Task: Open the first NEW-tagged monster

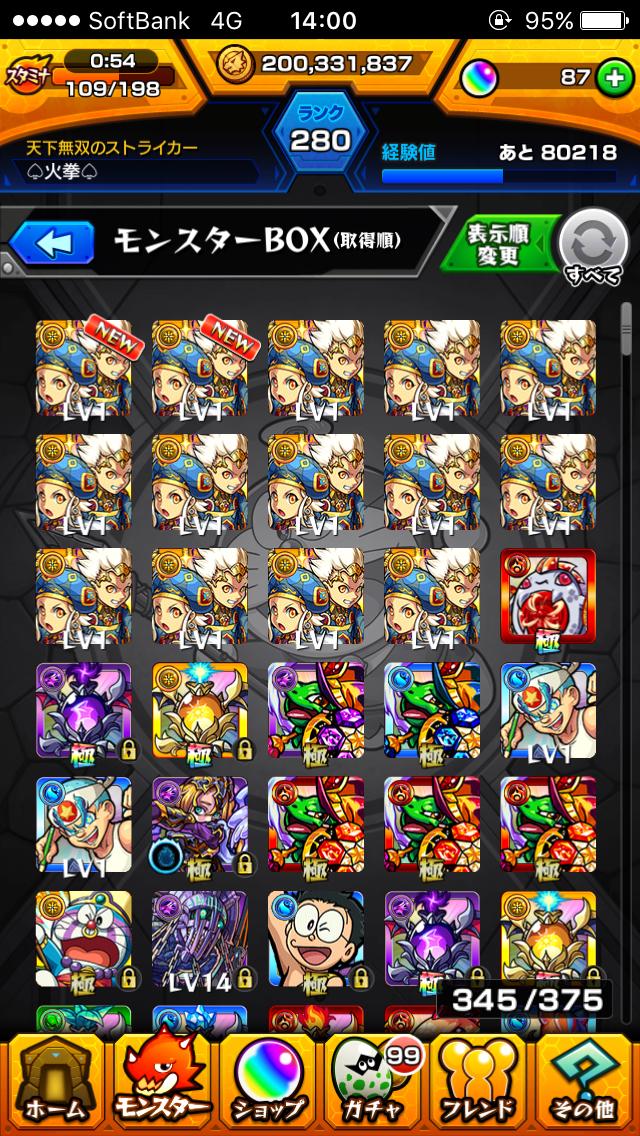Action: (x=84, y=368)
